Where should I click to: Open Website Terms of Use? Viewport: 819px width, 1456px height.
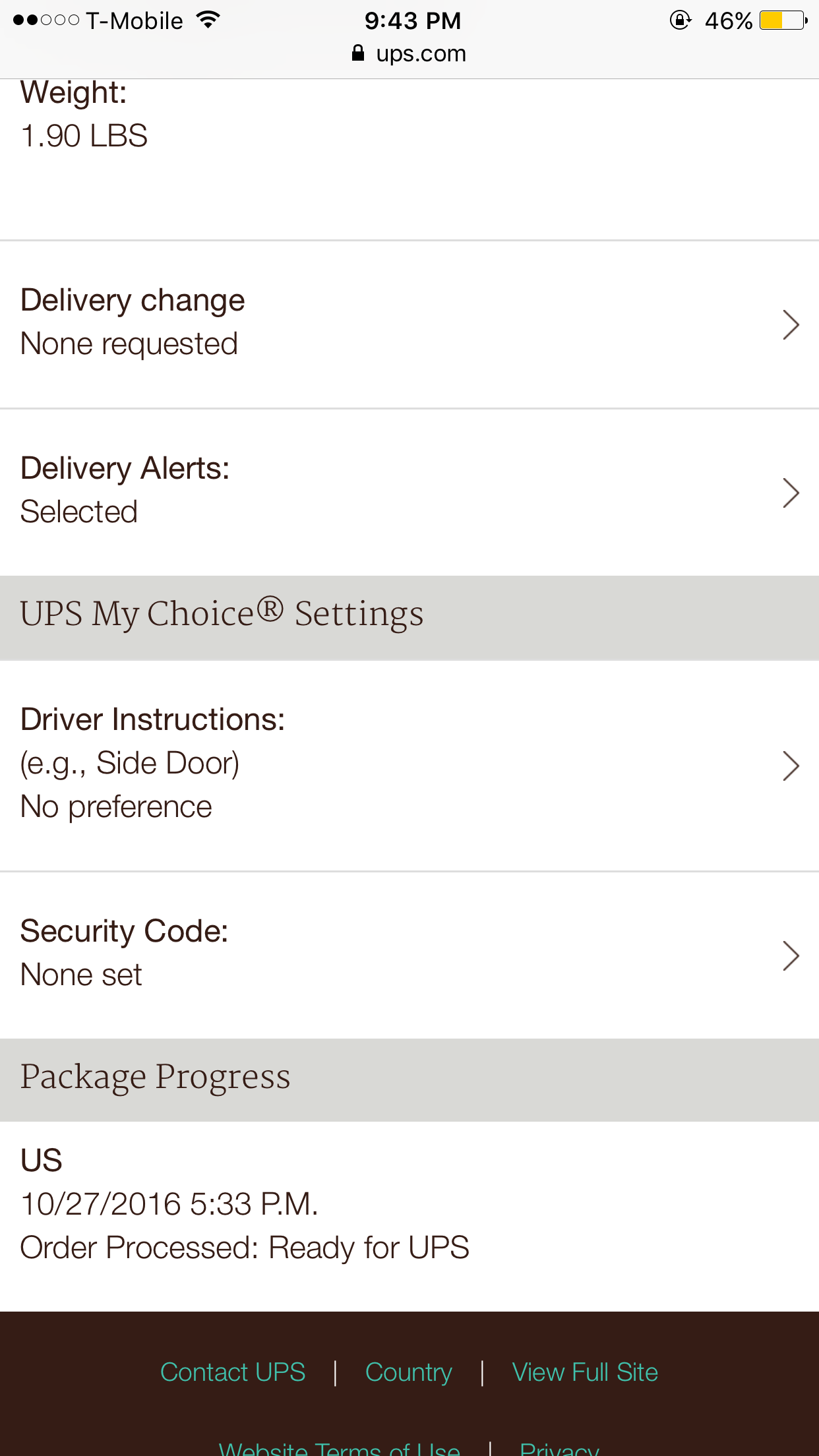pyautogui.click(x=339, y=1447)
